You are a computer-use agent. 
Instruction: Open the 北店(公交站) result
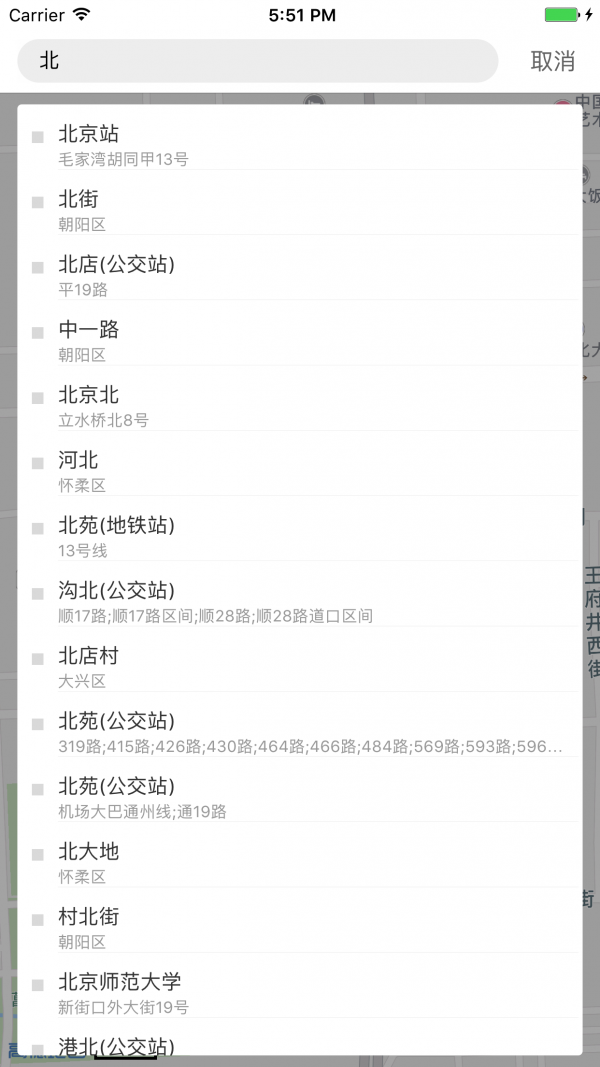tap(299, 267)
